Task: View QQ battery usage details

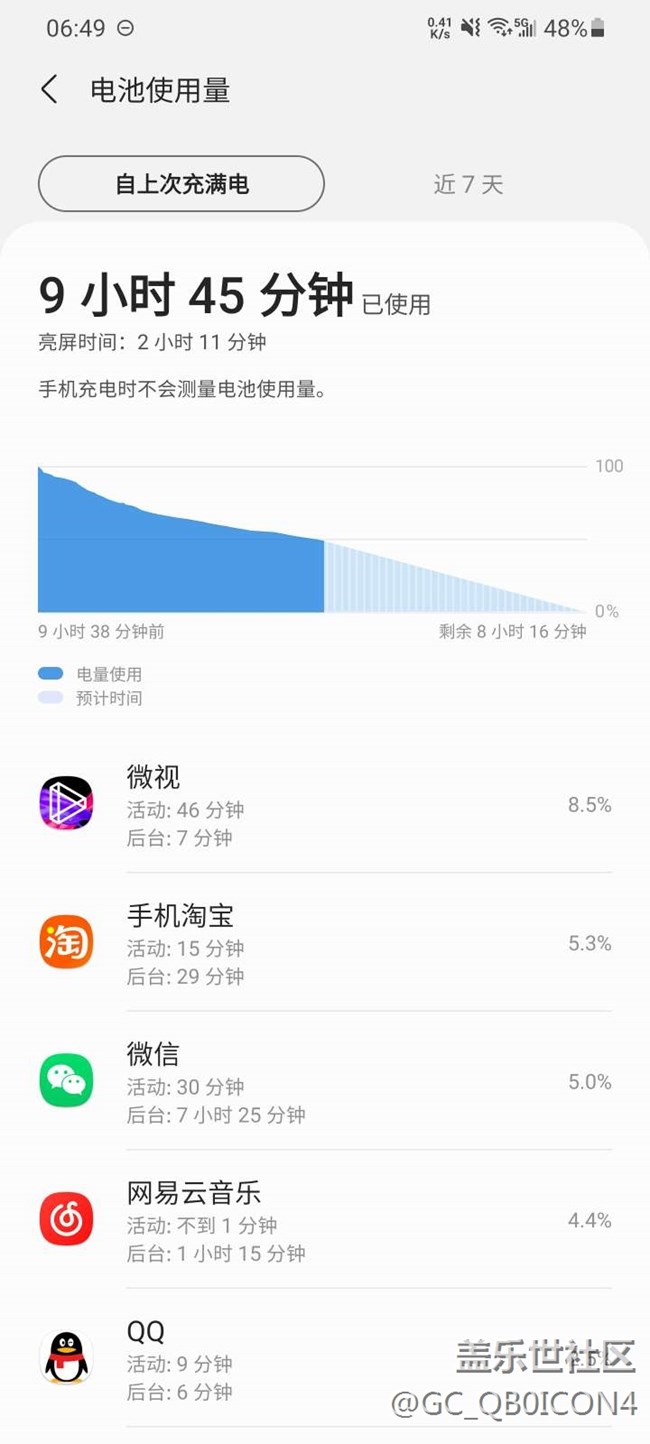Action: click(x=325, y=1358)
